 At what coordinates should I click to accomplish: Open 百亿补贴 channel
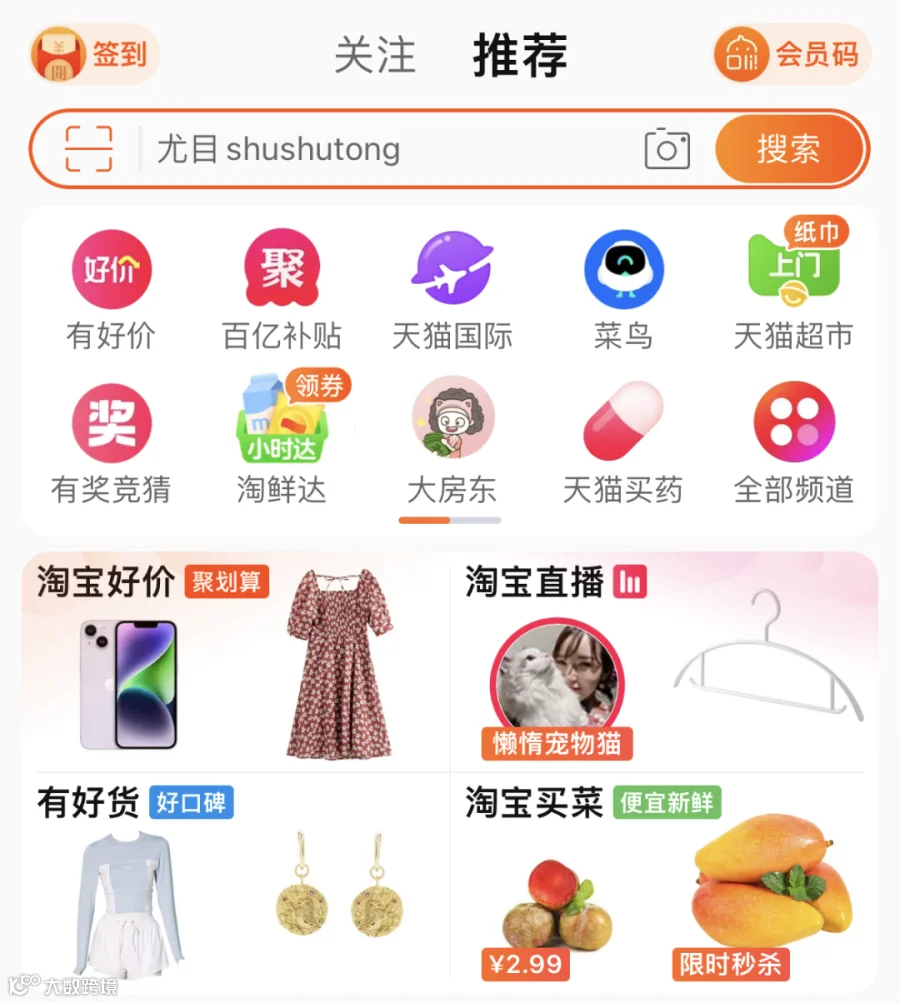click(281, 290)
